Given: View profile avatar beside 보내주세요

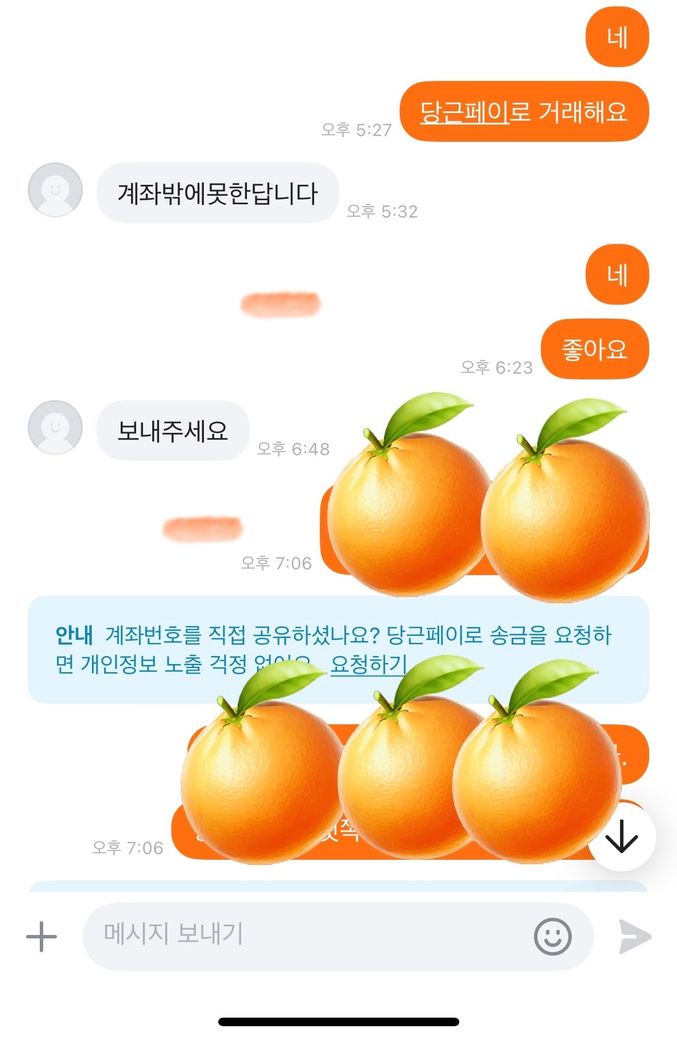Looking at the screenshot, I should click(x=55, y=428).
